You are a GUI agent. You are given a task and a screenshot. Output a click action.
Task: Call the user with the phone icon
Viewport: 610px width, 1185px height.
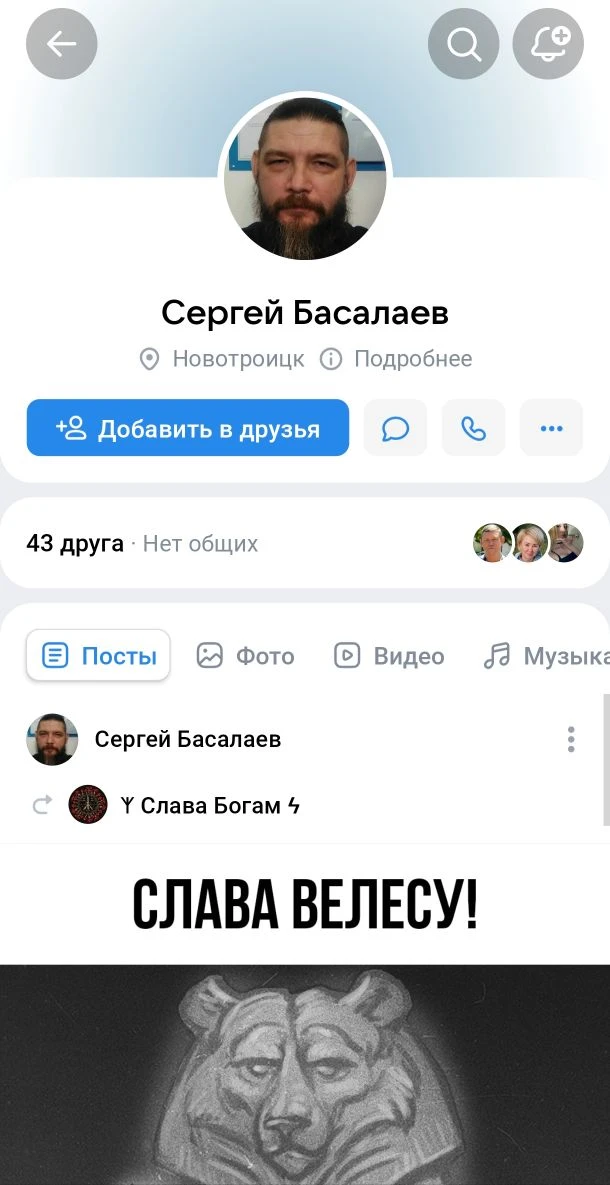[x=473, y=428]
